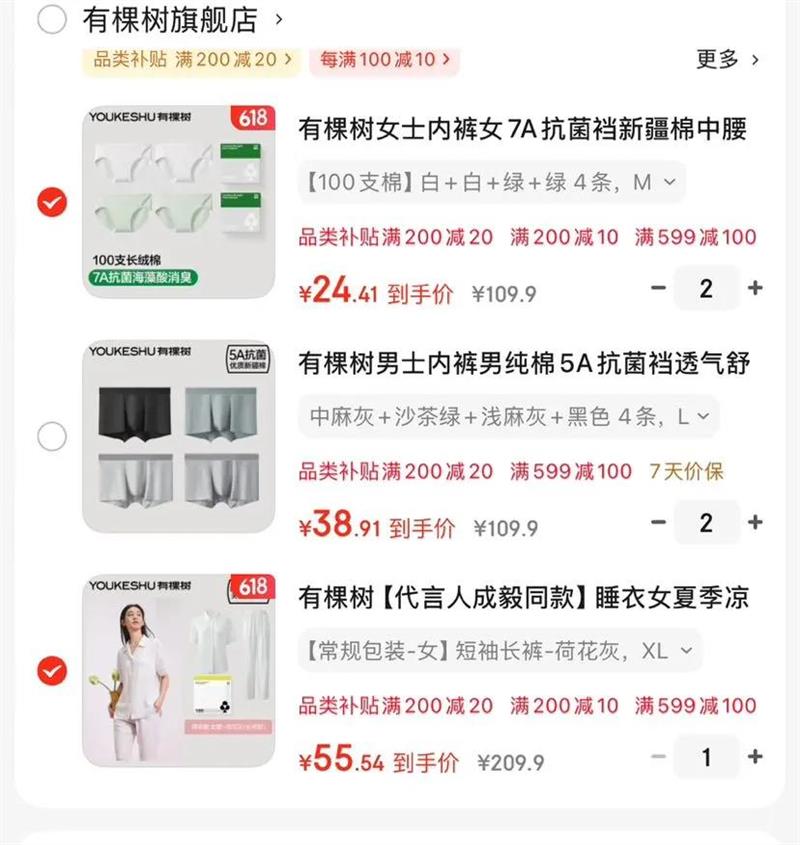Decrease quantity of 男士内裤

coord(658,522)
